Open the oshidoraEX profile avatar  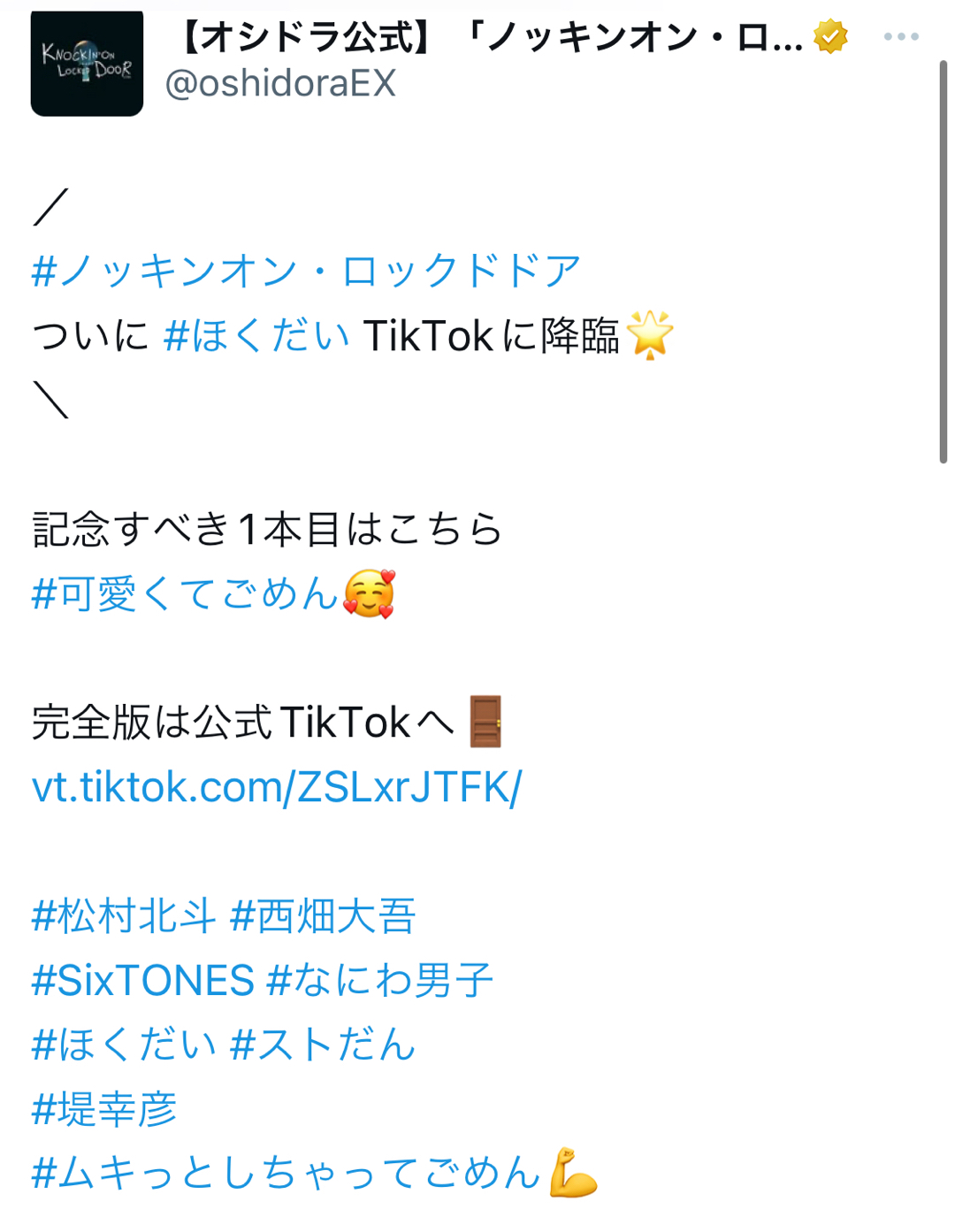click(87, 64)
